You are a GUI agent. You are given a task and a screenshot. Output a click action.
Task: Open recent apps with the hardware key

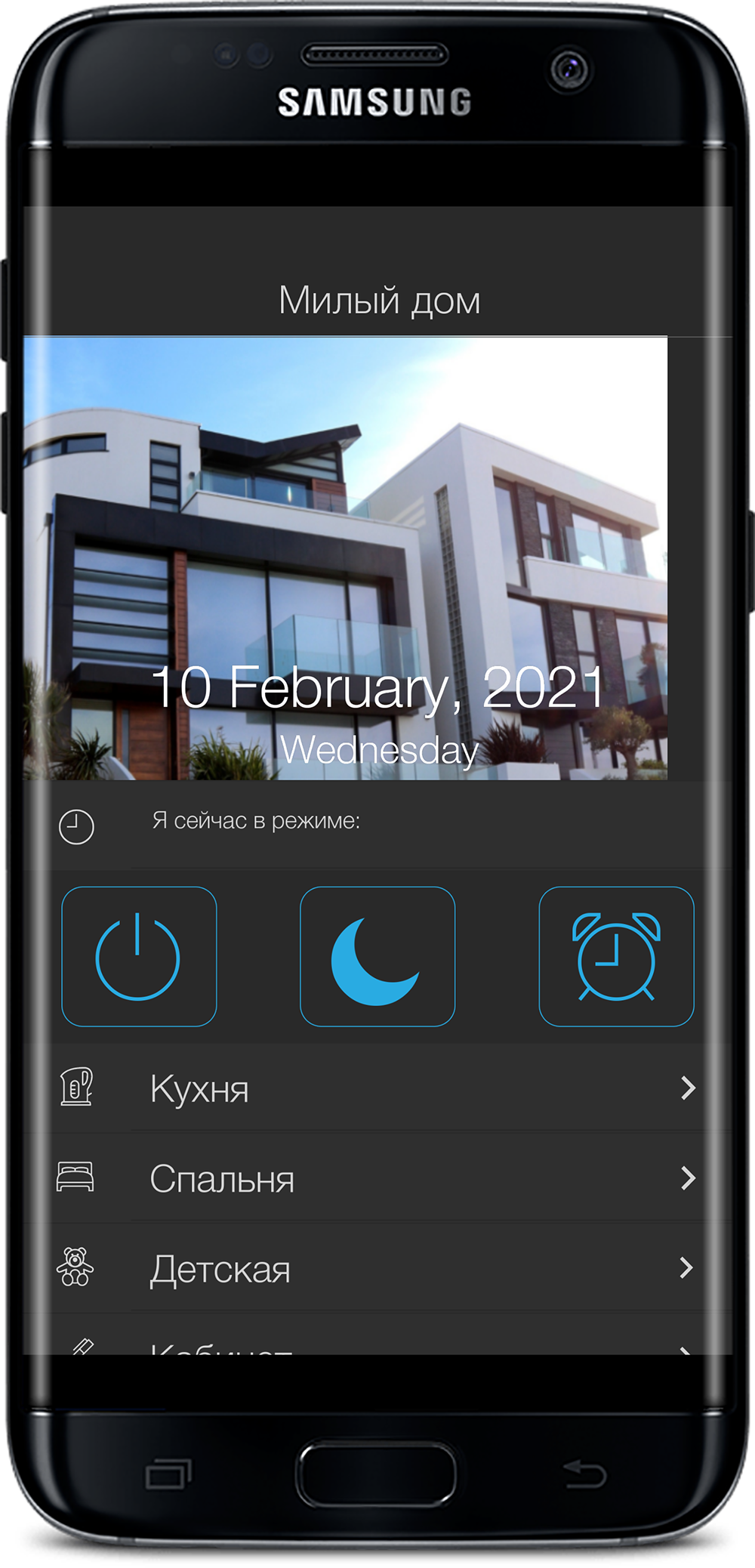[x=168, y=1474]
